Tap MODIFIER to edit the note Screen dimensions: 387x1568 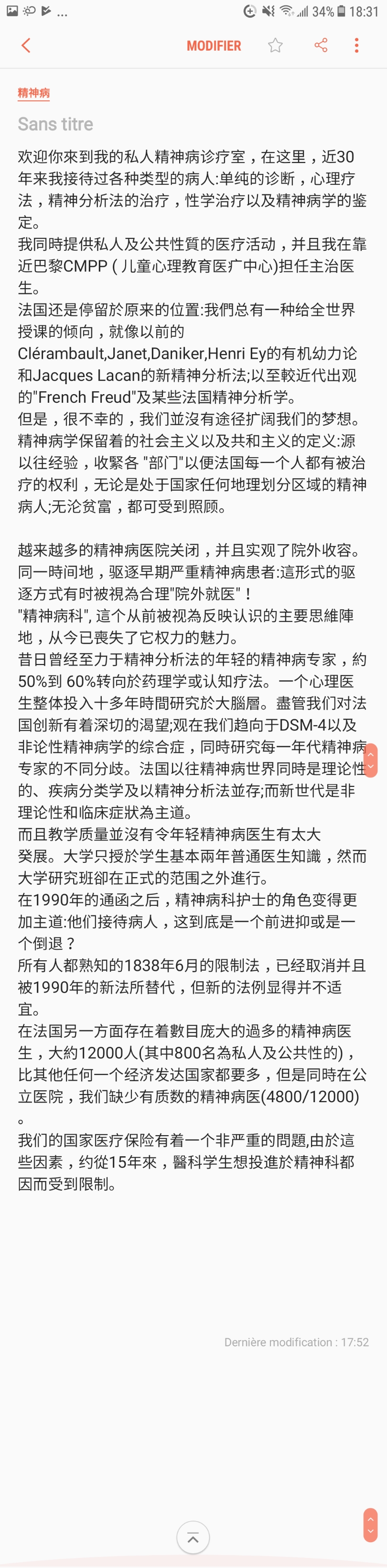click(x=214, y=46)
